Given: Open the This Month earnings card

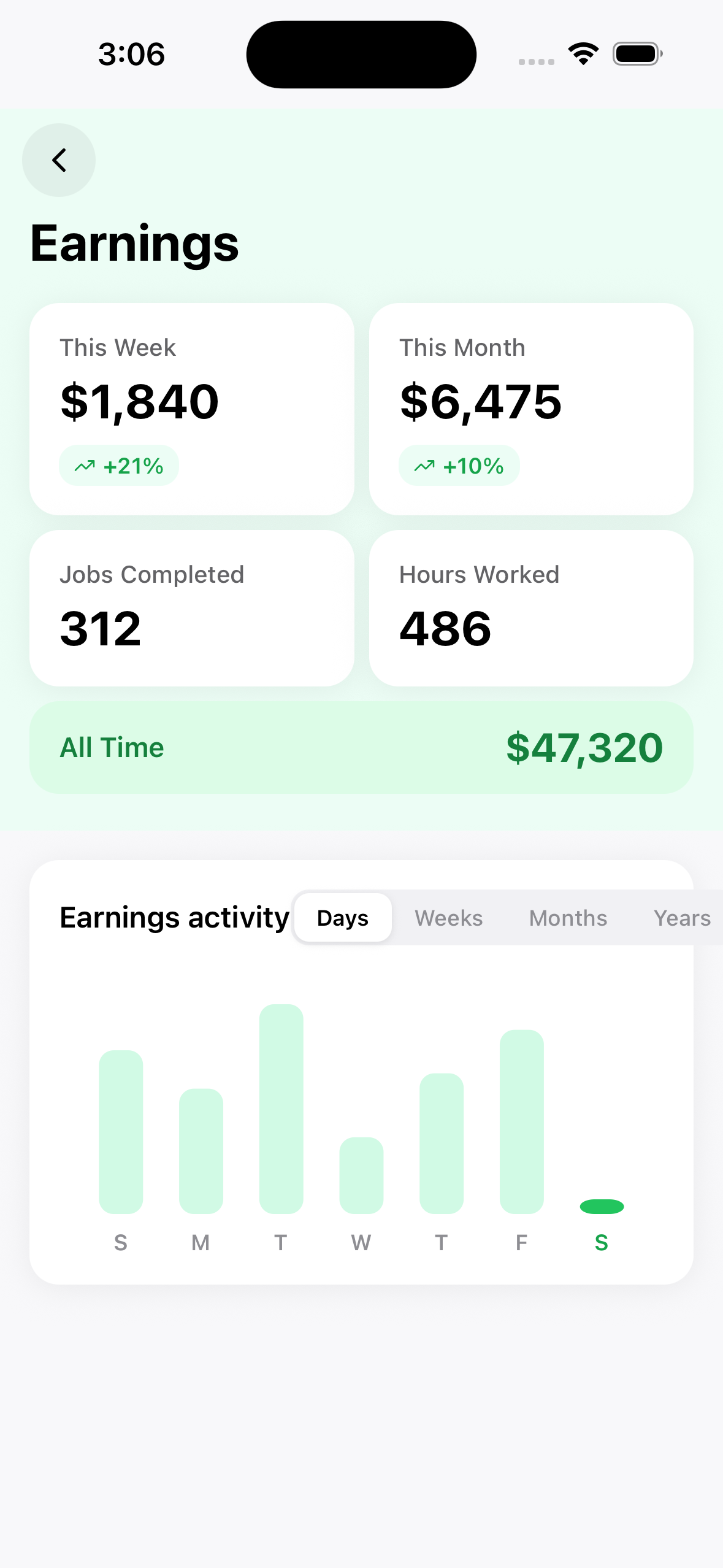Looking at the screenshot, I should pyautogui.click(x=531, y=409).
